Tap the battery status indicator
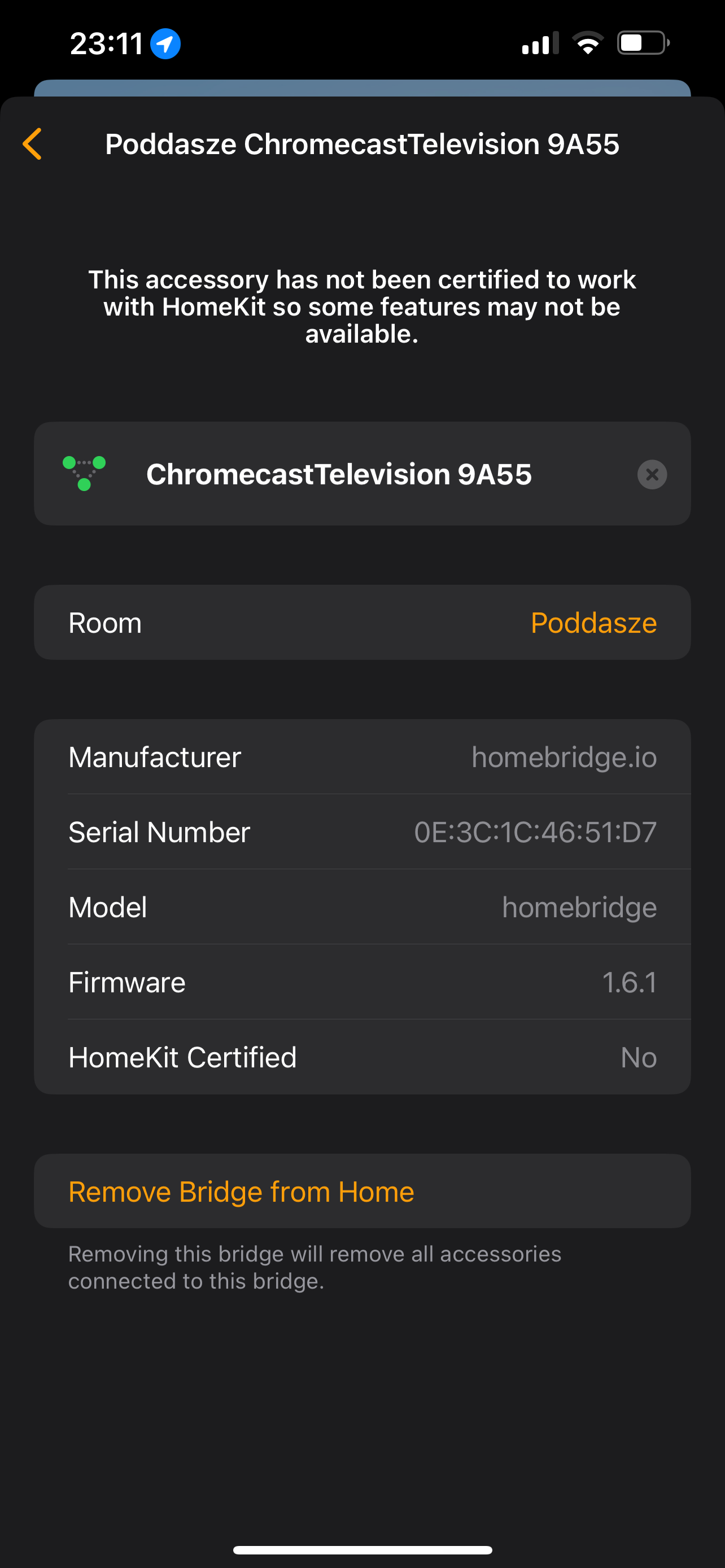725x1568 pixels. coord(643,42)
